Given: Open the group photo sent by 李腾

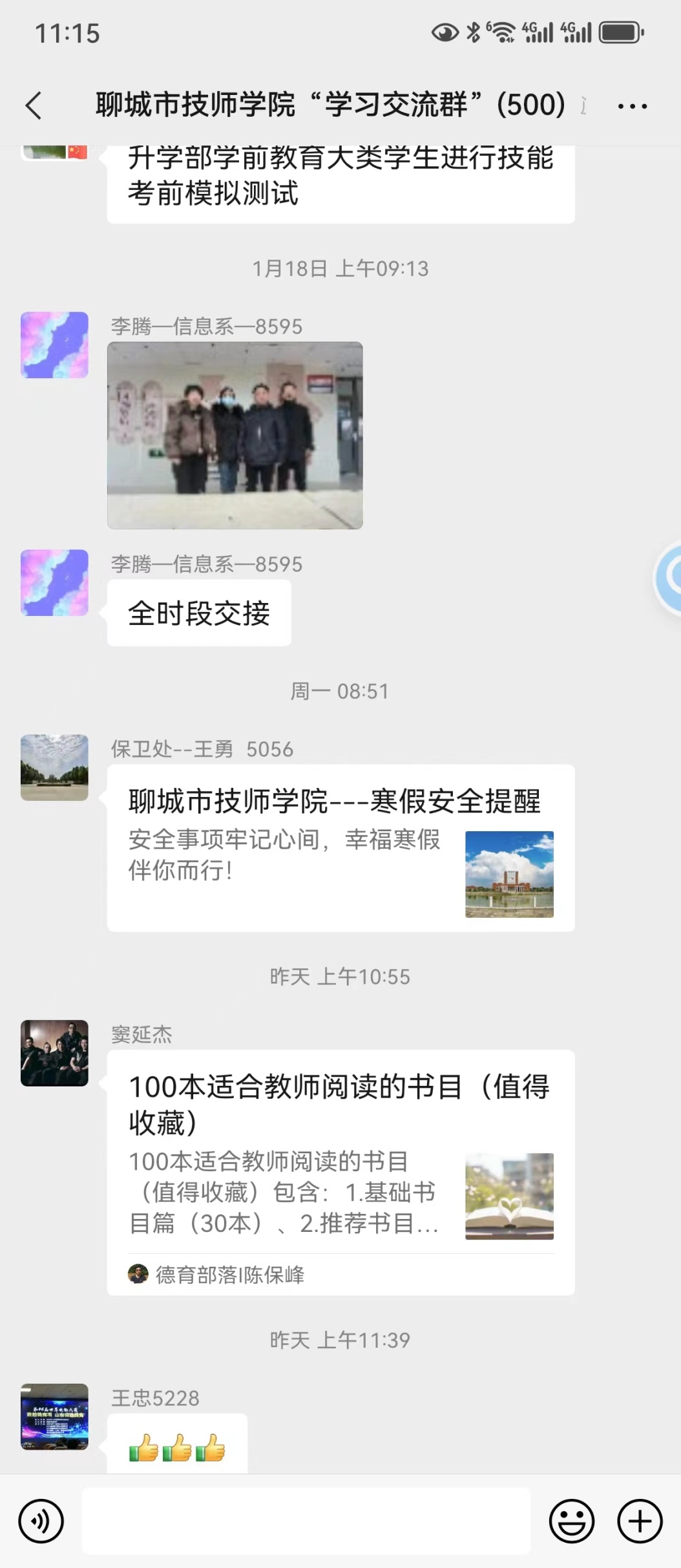Looking at the screenshot, I should pos(235,435).
